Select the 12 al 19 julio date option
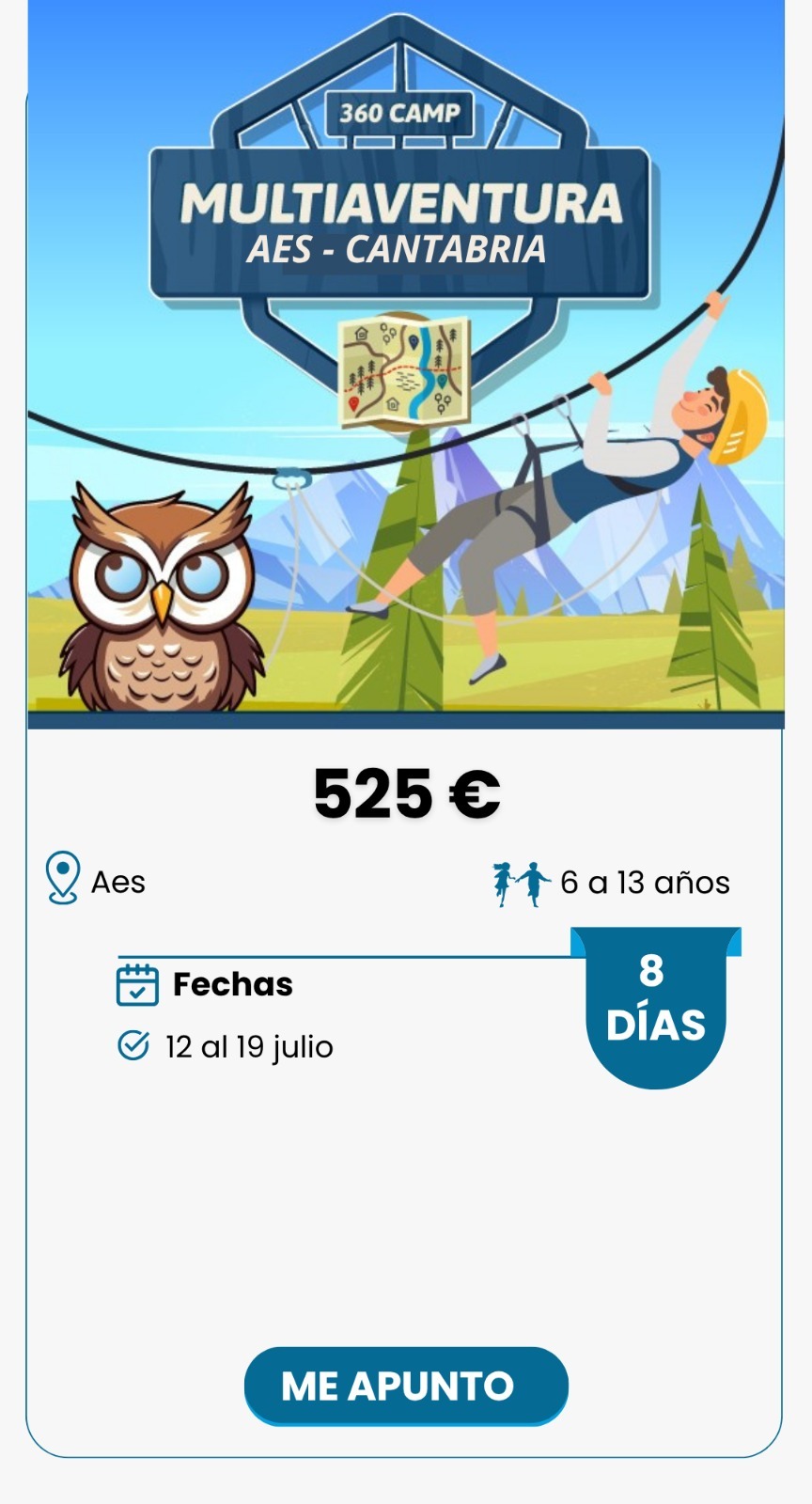This screenshot has height=1504, width=812. [x=247, y=1044]
